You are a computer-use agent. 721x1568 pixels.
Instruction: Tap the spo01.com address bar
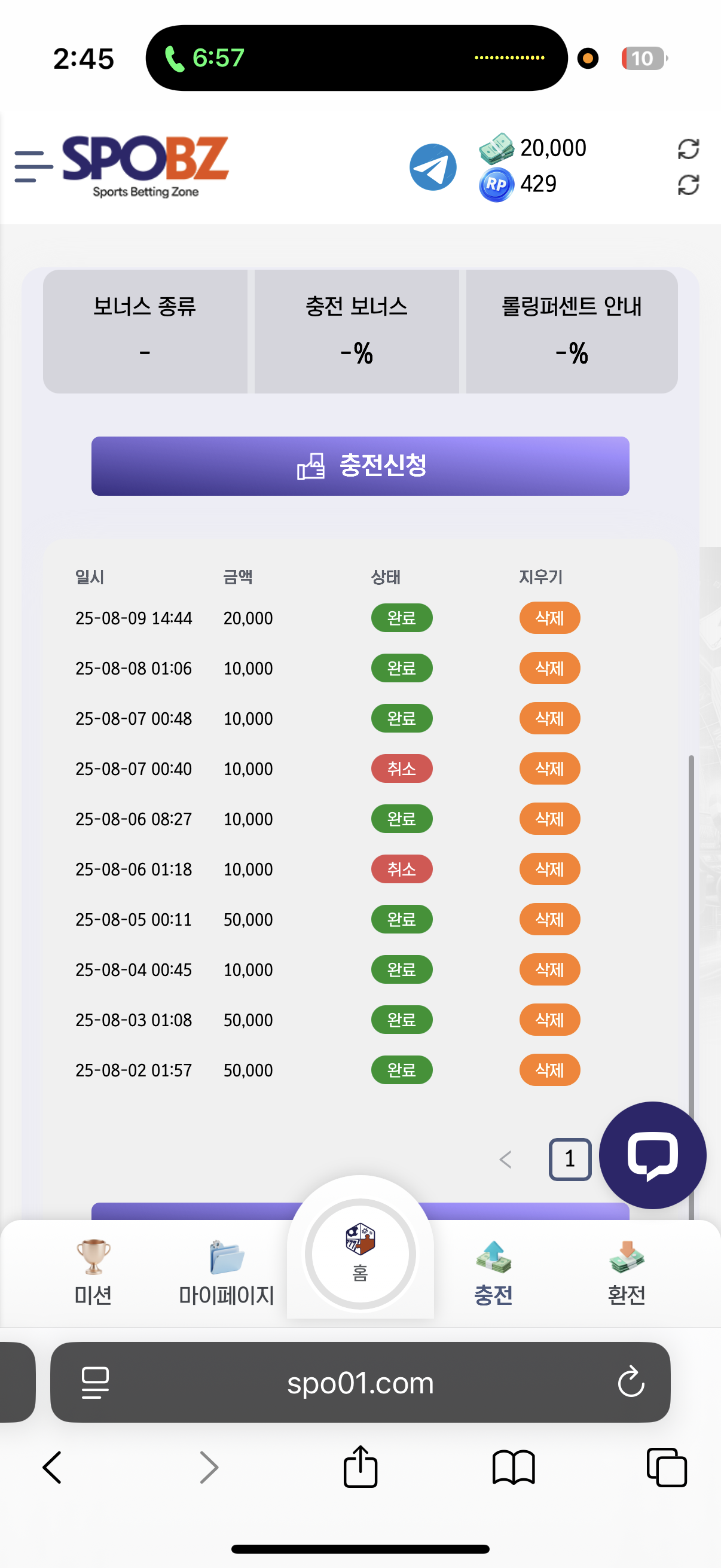click(x=360, y=1383)
